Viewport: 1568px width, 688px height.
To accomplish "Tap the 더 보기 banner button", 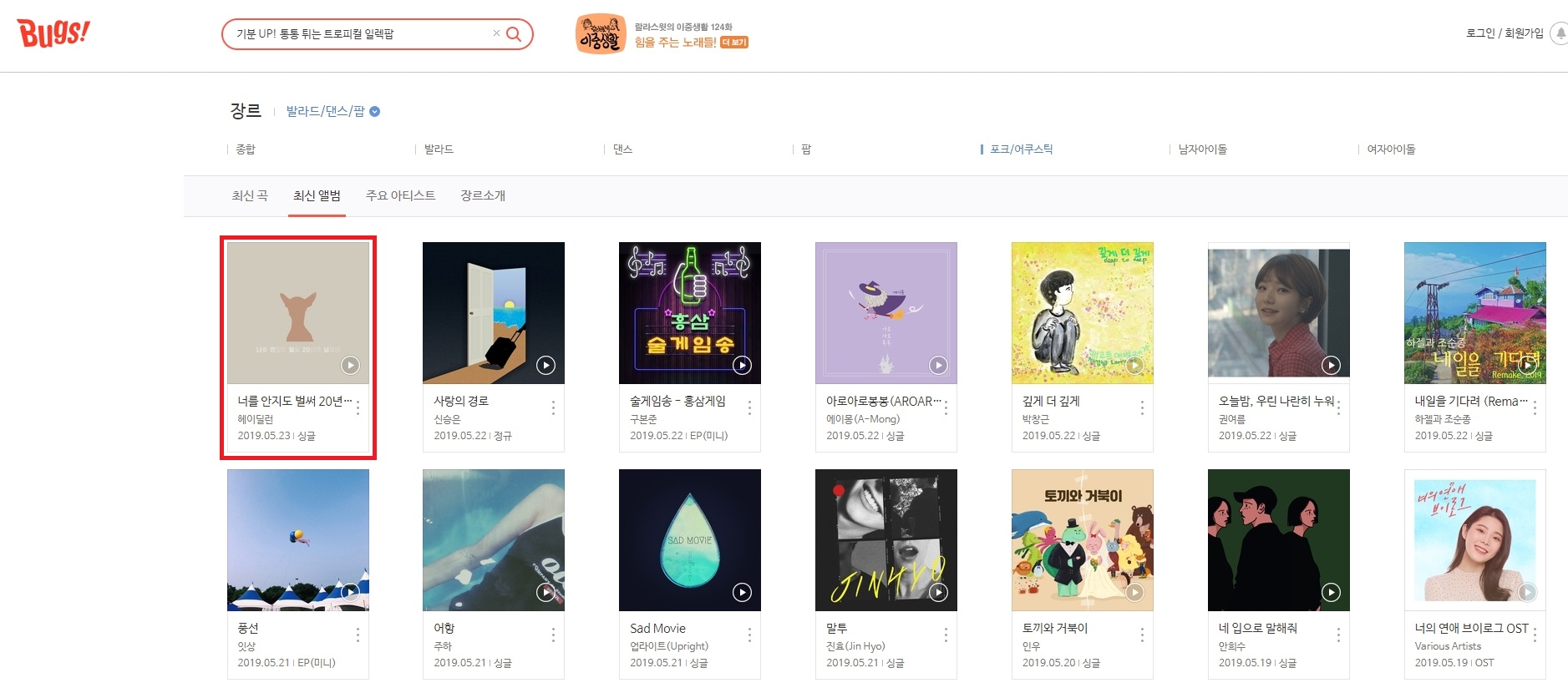I will coord(734,43).
